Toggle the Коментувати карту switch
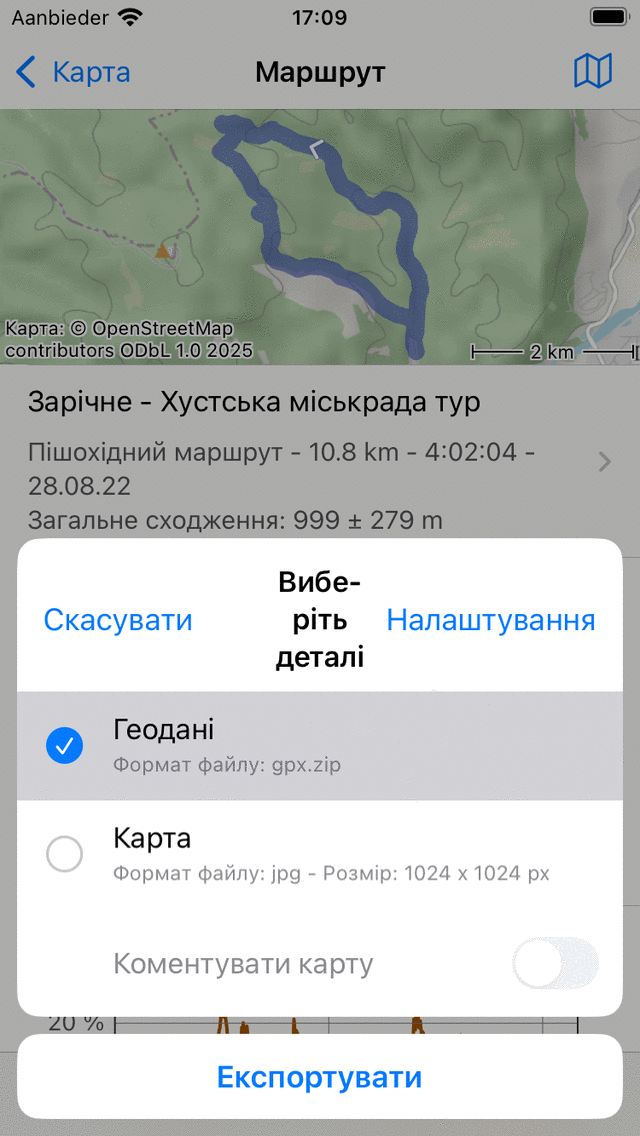Screen dimensions: 640x1136 click(x=555, y=964)
